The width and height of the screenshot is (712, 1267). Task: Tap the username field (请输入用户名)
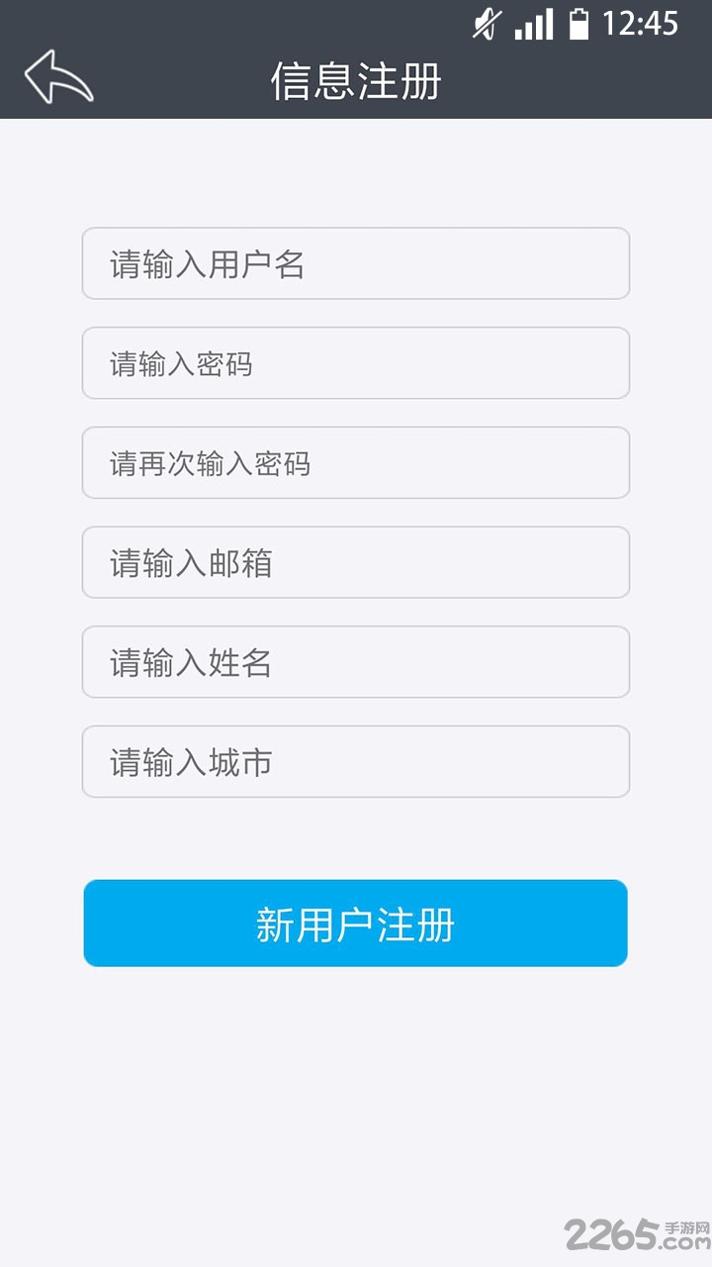click(x=356, y=264)
